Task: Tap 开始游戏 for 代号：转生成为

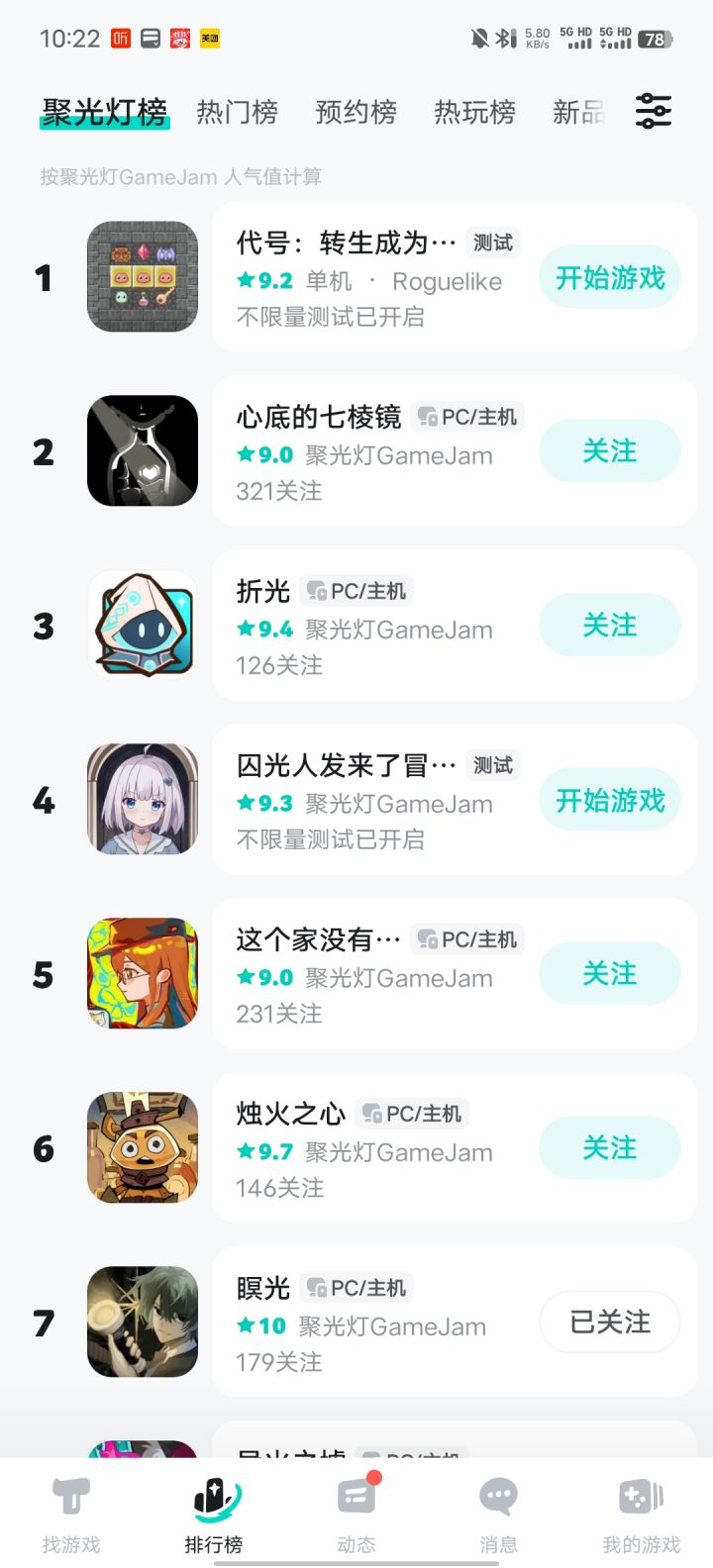Action: 610,278
